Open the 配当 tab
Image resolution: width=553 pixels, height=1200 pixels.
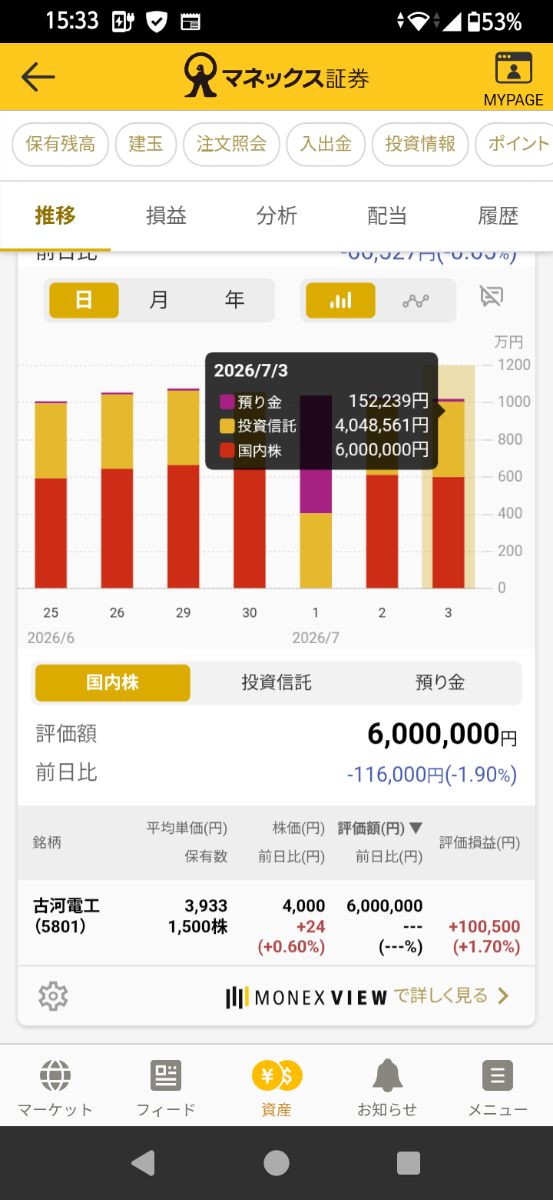tap(387, 215)
